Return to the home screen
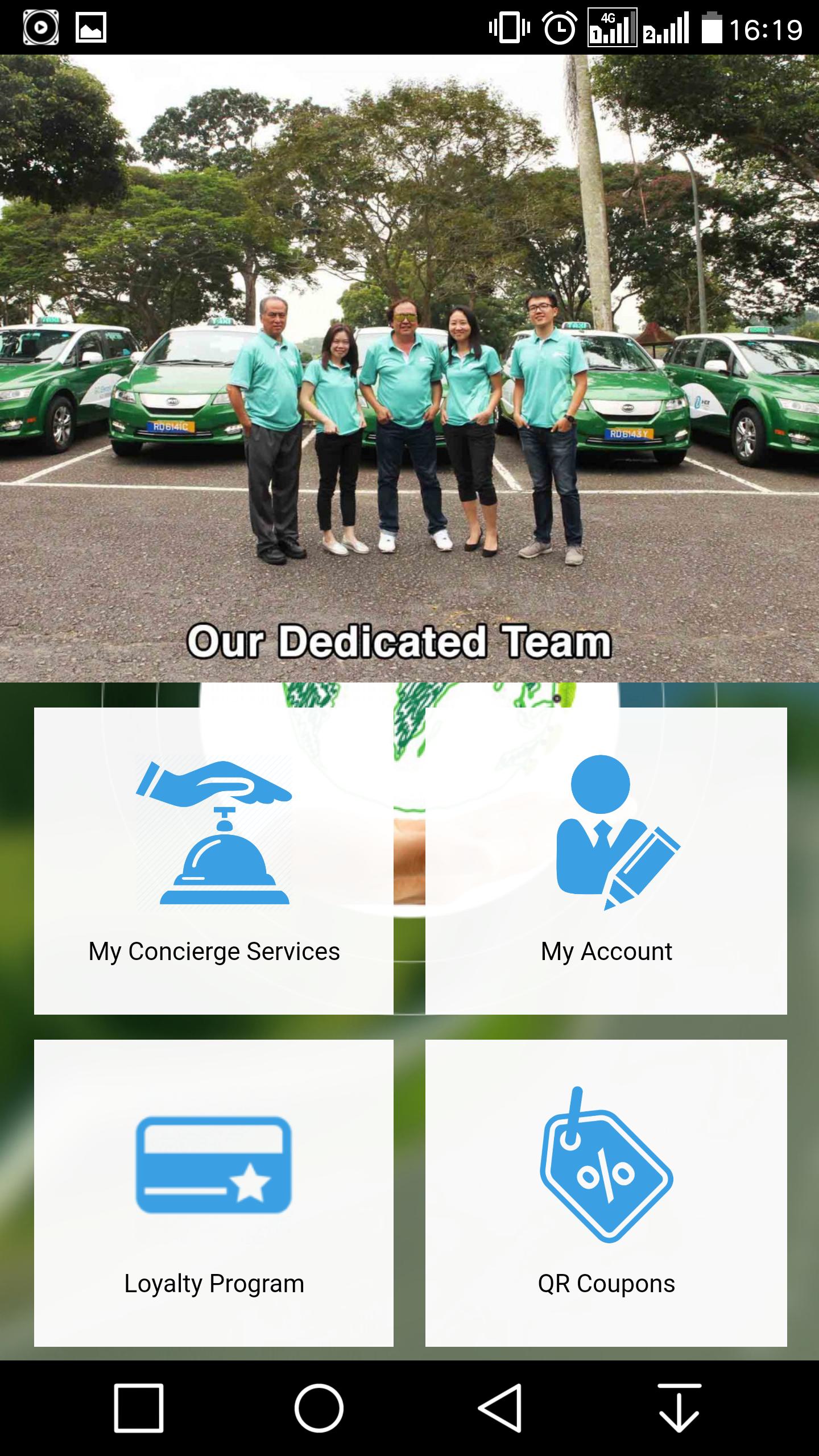This screenshot has height=1456, width=819. [318, 1408]
